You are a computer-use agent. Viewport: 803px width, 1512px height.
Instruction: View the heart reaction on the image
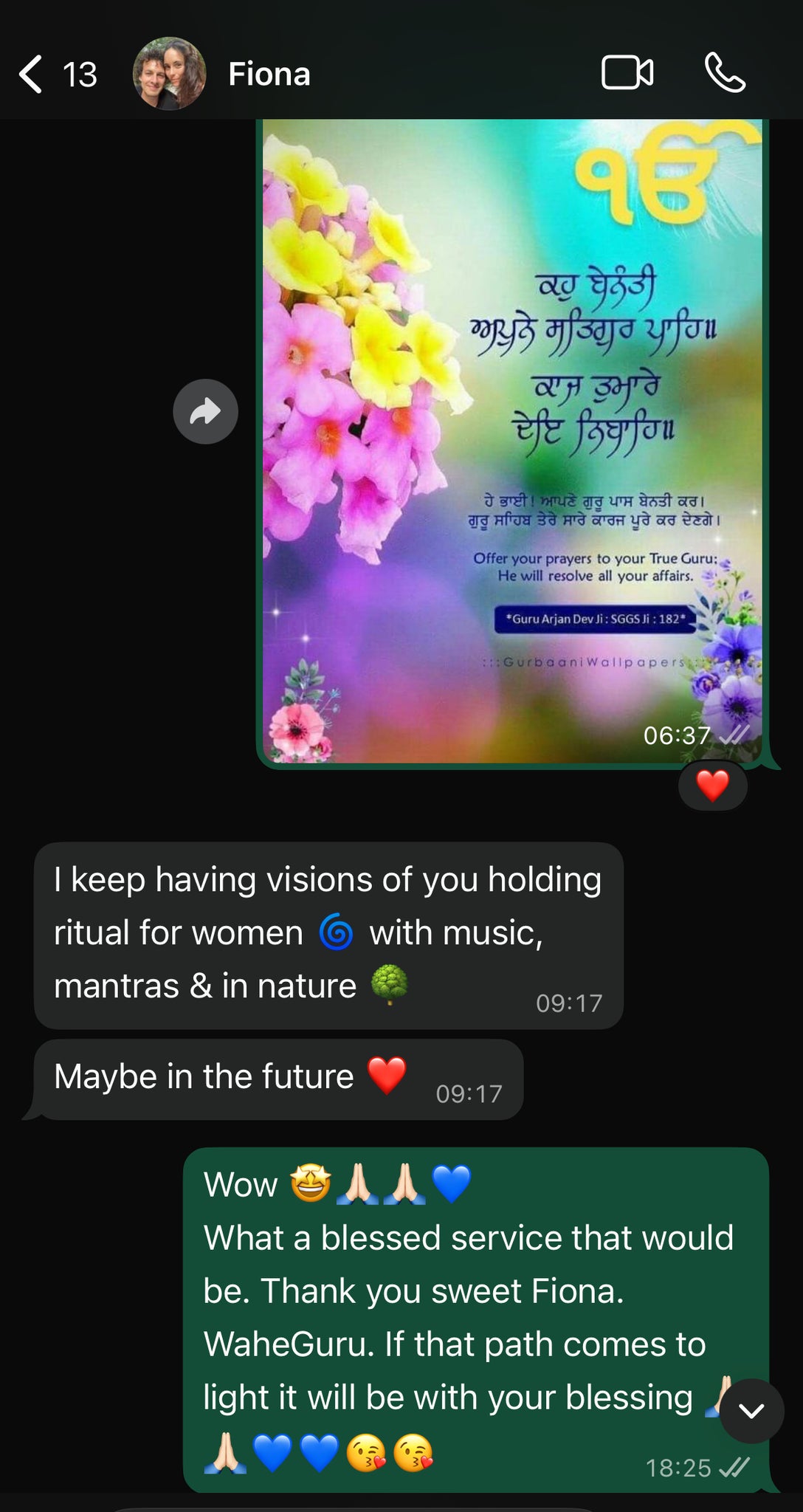pyautogui.click(x=712, y=786)
